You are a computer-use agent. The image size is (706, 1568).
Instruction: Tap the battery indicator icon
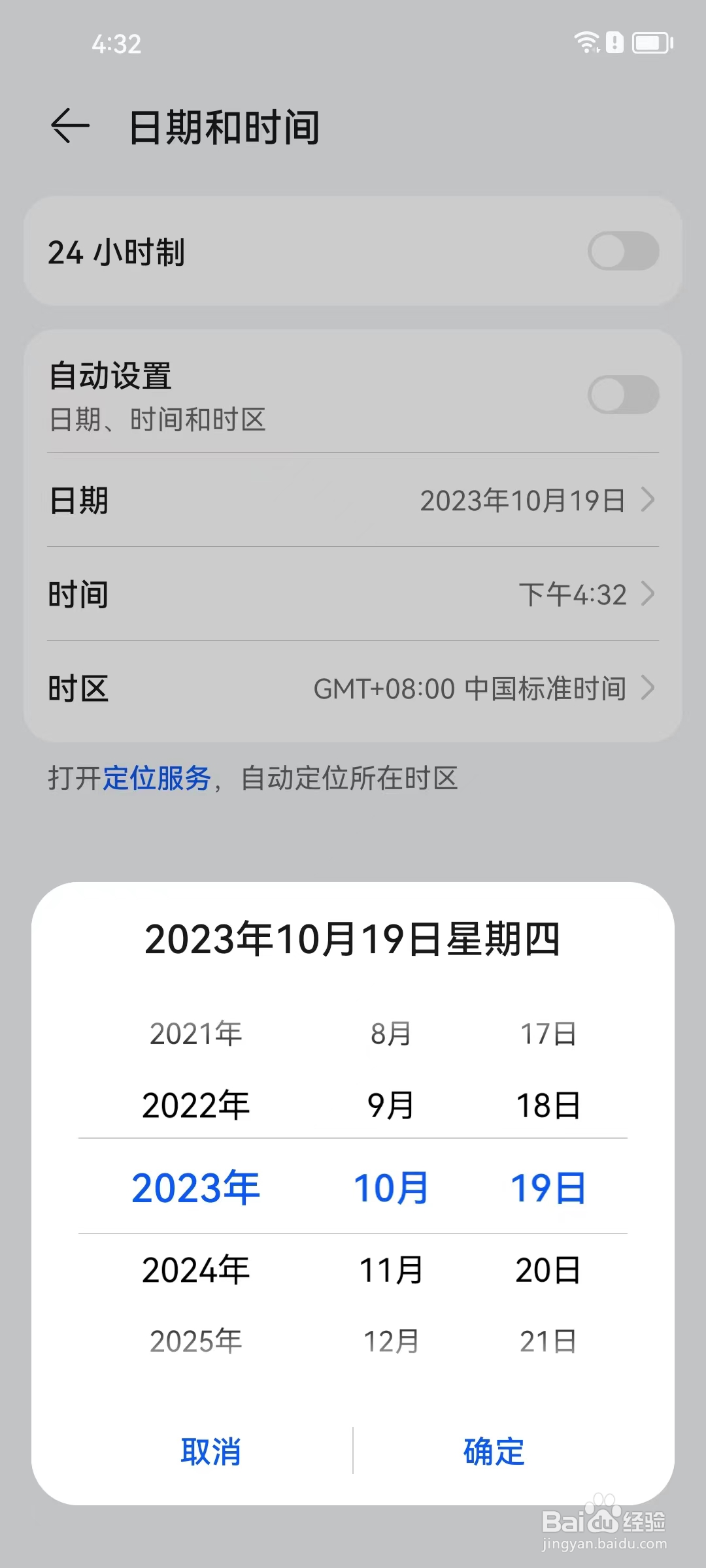[652, 44]
